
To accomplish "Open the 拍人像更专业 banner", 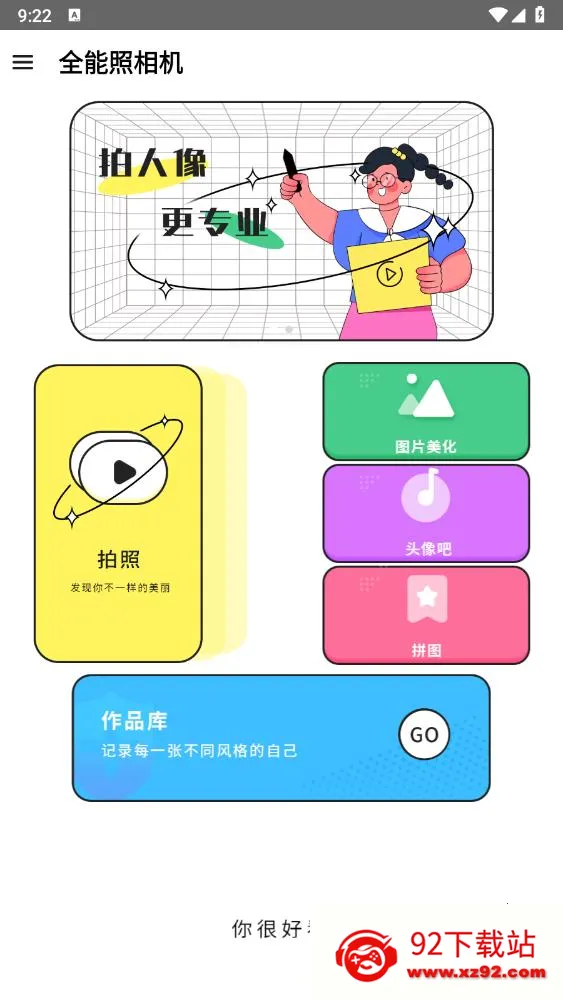I will point(281,221).
